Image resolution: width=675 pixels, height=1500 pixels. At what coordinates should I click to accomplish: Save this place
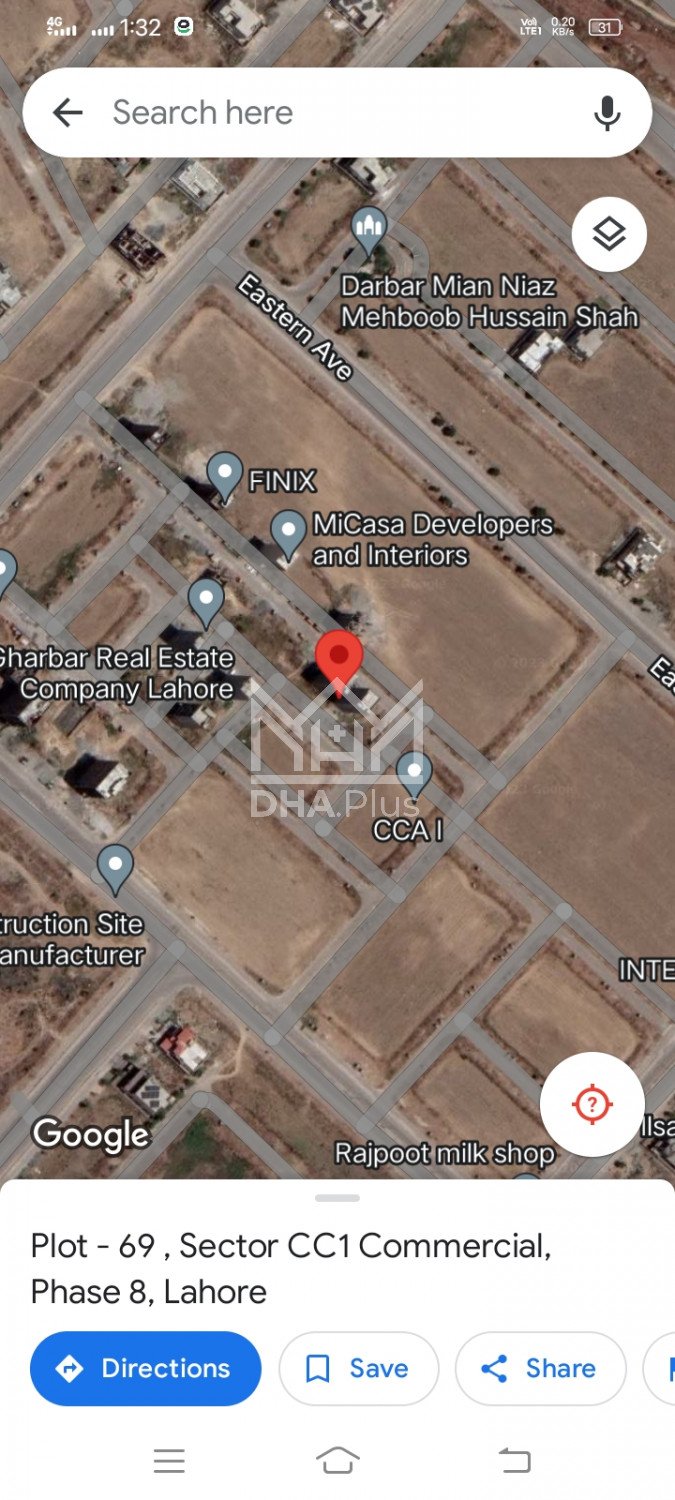tap(358, 1368)
